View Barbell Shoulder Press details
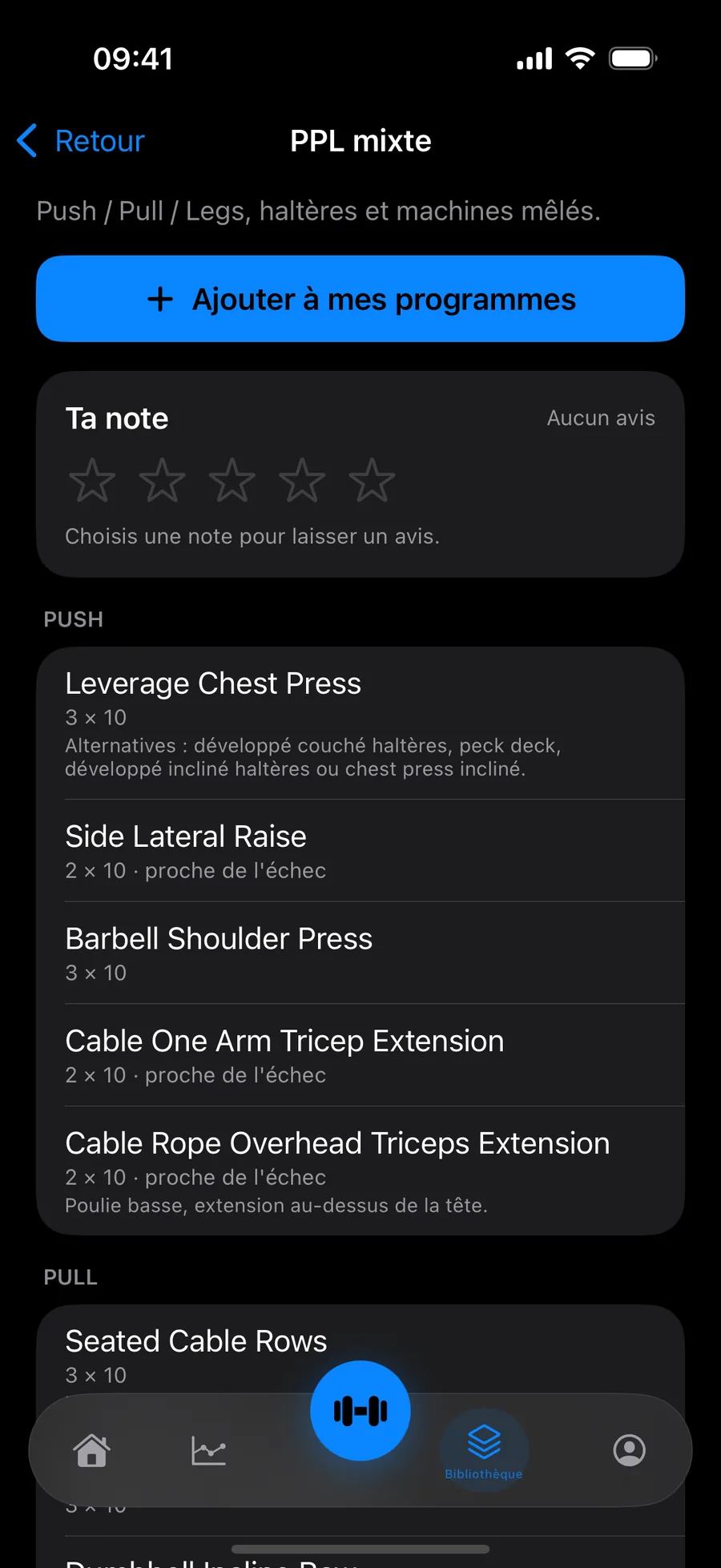This screenshot has width=721, height=1568. click(x=360, y=953)
